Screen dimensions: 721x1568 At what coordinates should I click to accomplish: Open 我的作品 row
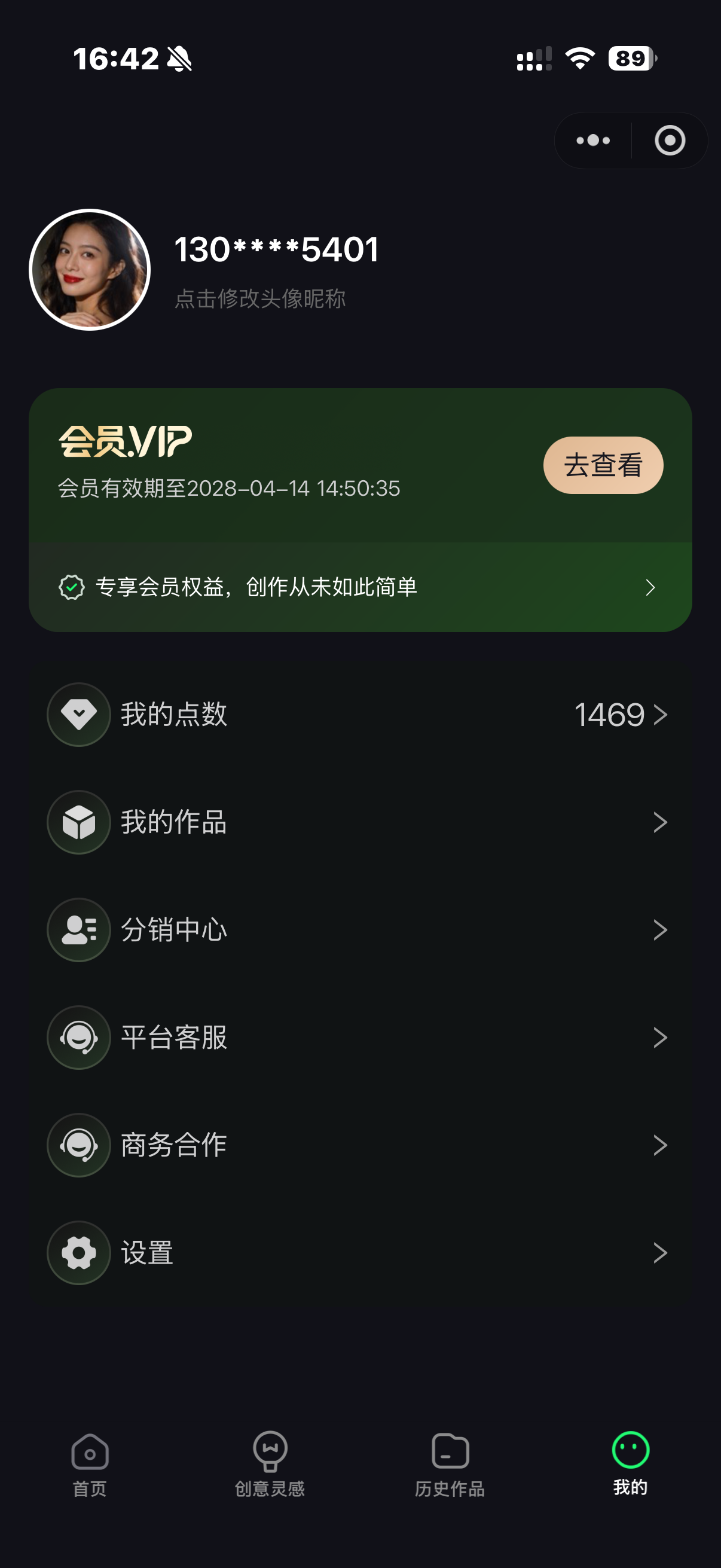pyautogui.click(x=360, y=822)
